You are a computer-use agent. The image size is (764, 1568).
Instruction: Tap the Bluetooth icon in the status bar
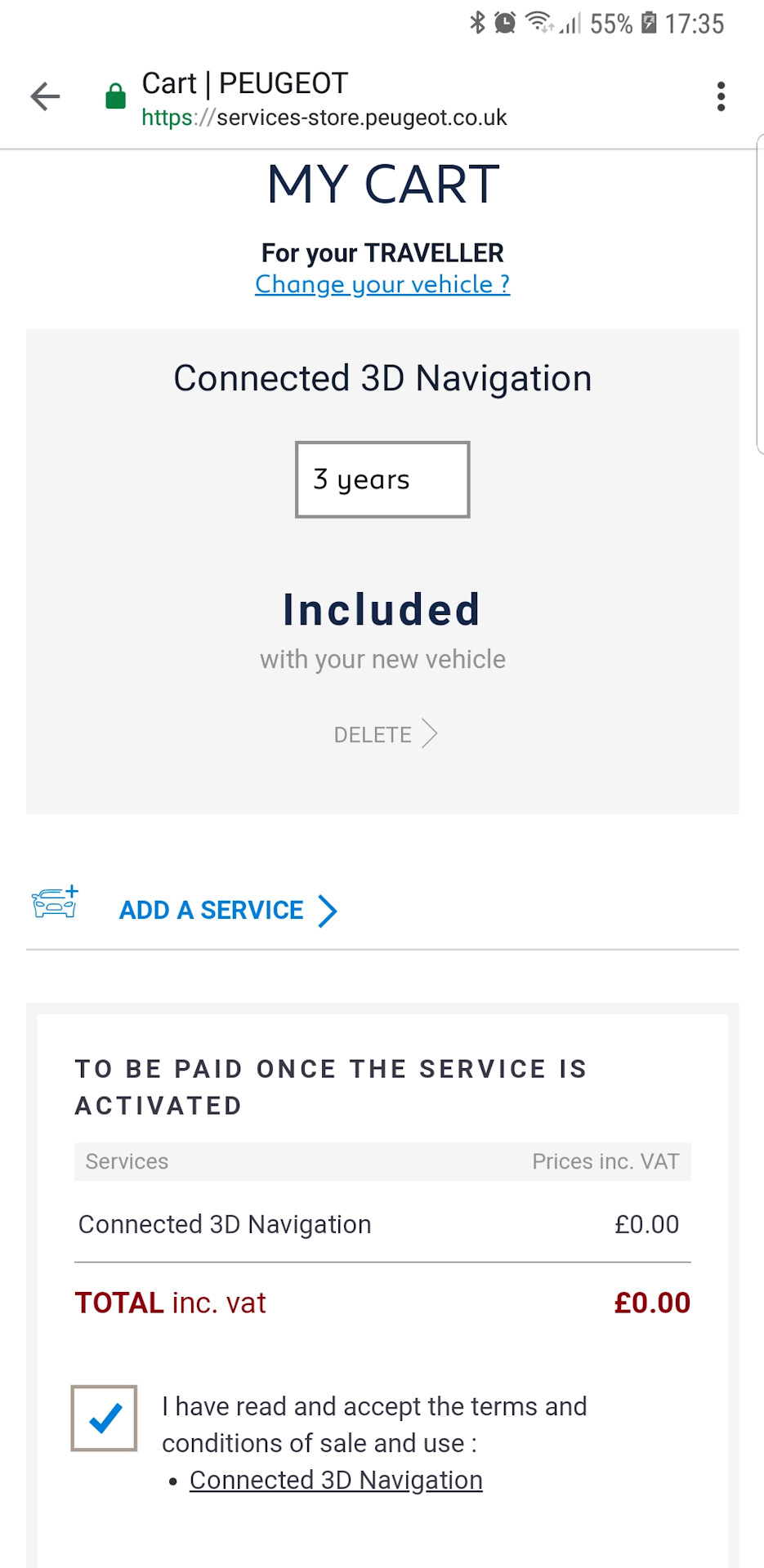476,22
